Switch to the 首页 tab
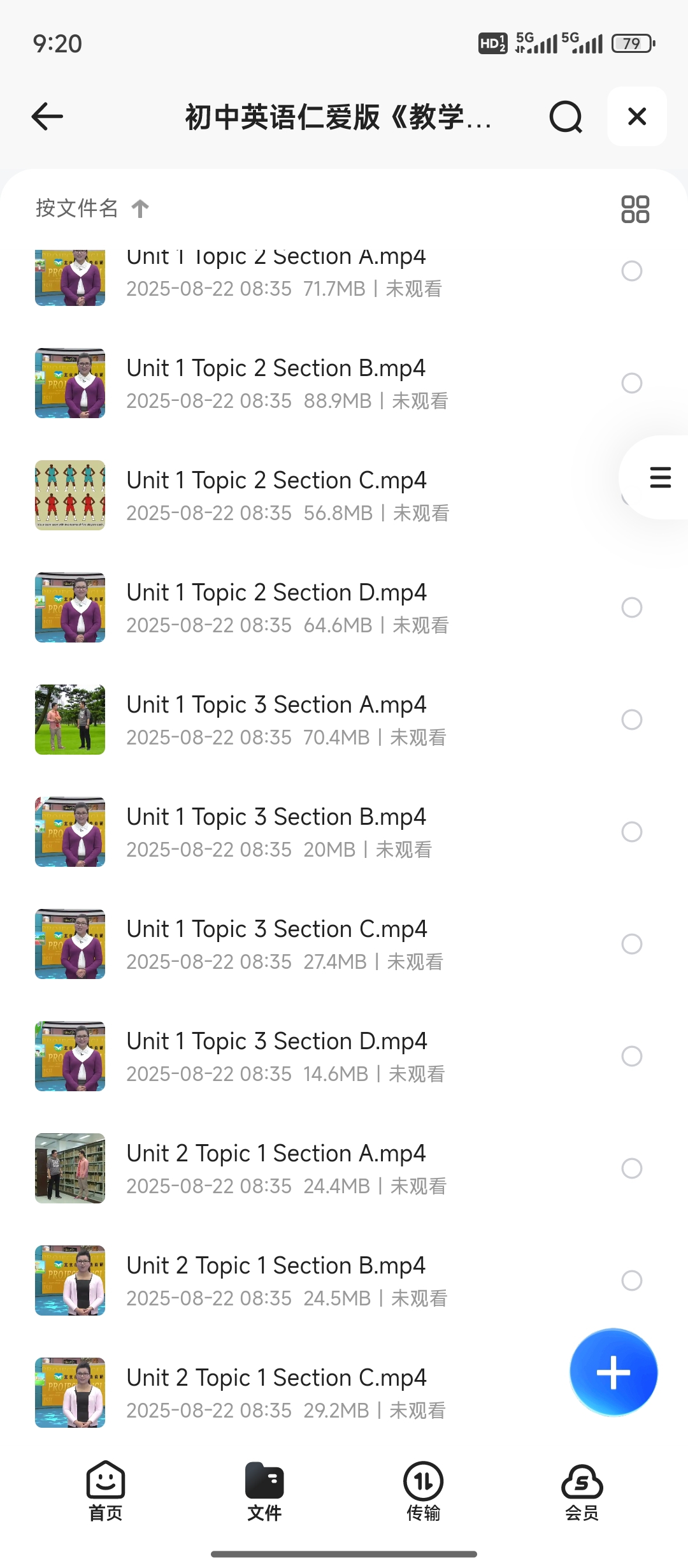688x1568 pixels. (x=106, y=1492)
